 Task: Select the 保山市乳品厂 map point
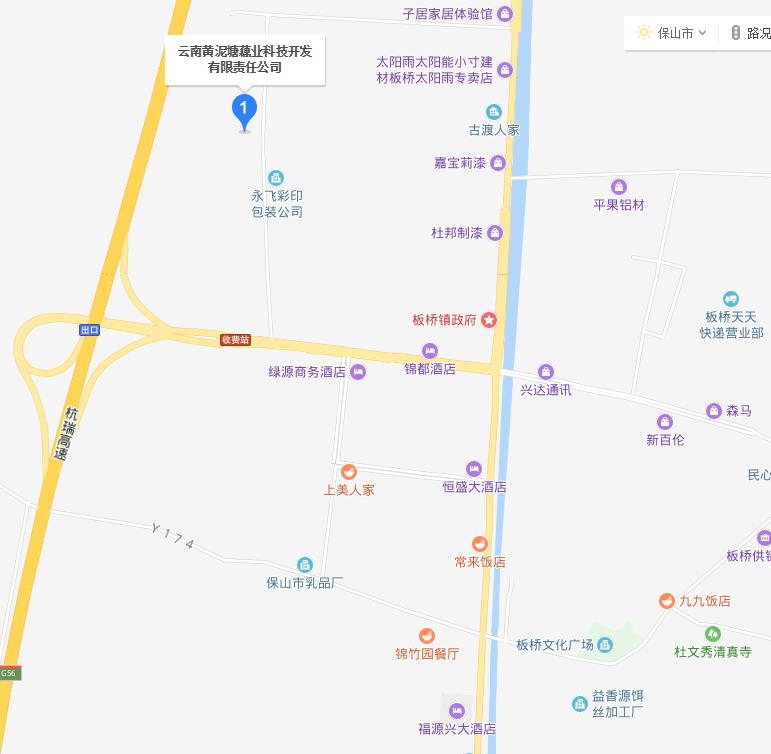[305, 565]
